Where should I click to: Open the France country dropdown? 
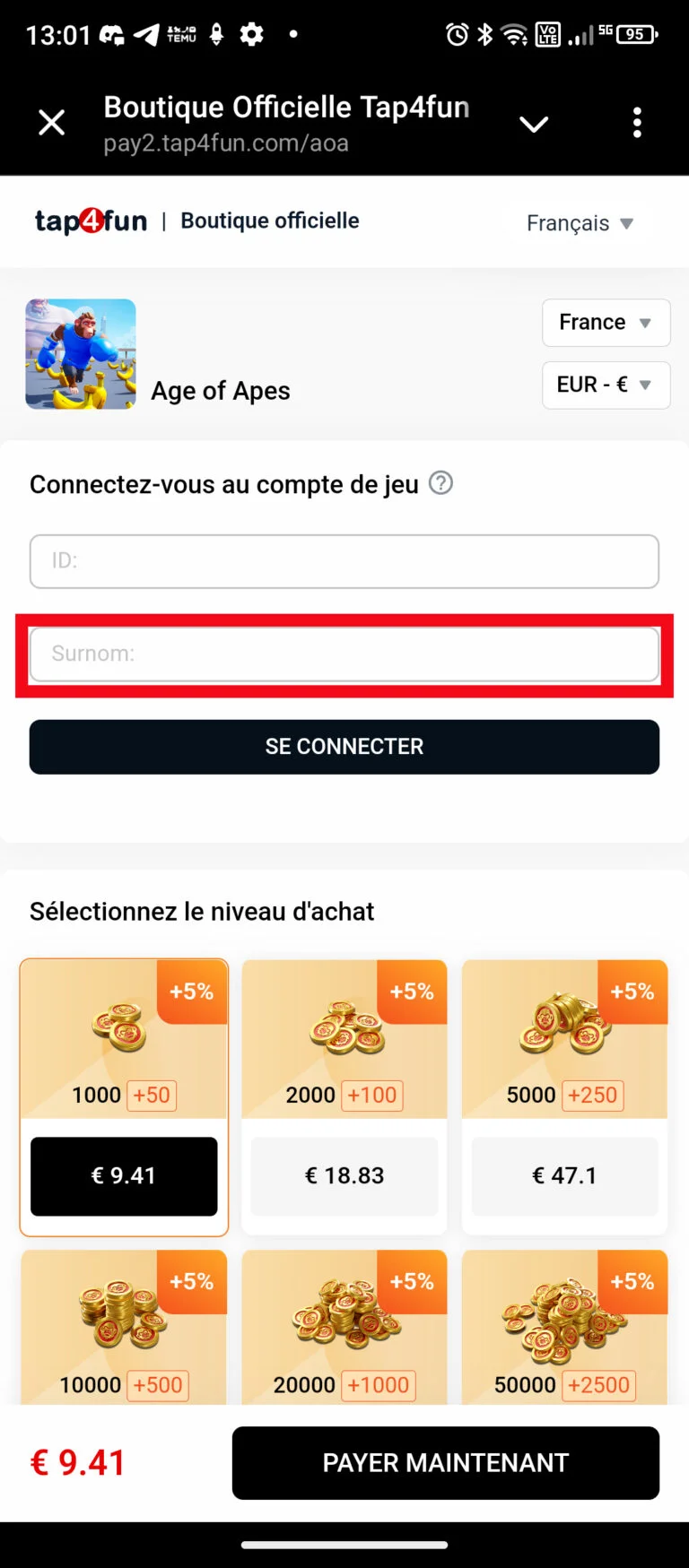606,323
